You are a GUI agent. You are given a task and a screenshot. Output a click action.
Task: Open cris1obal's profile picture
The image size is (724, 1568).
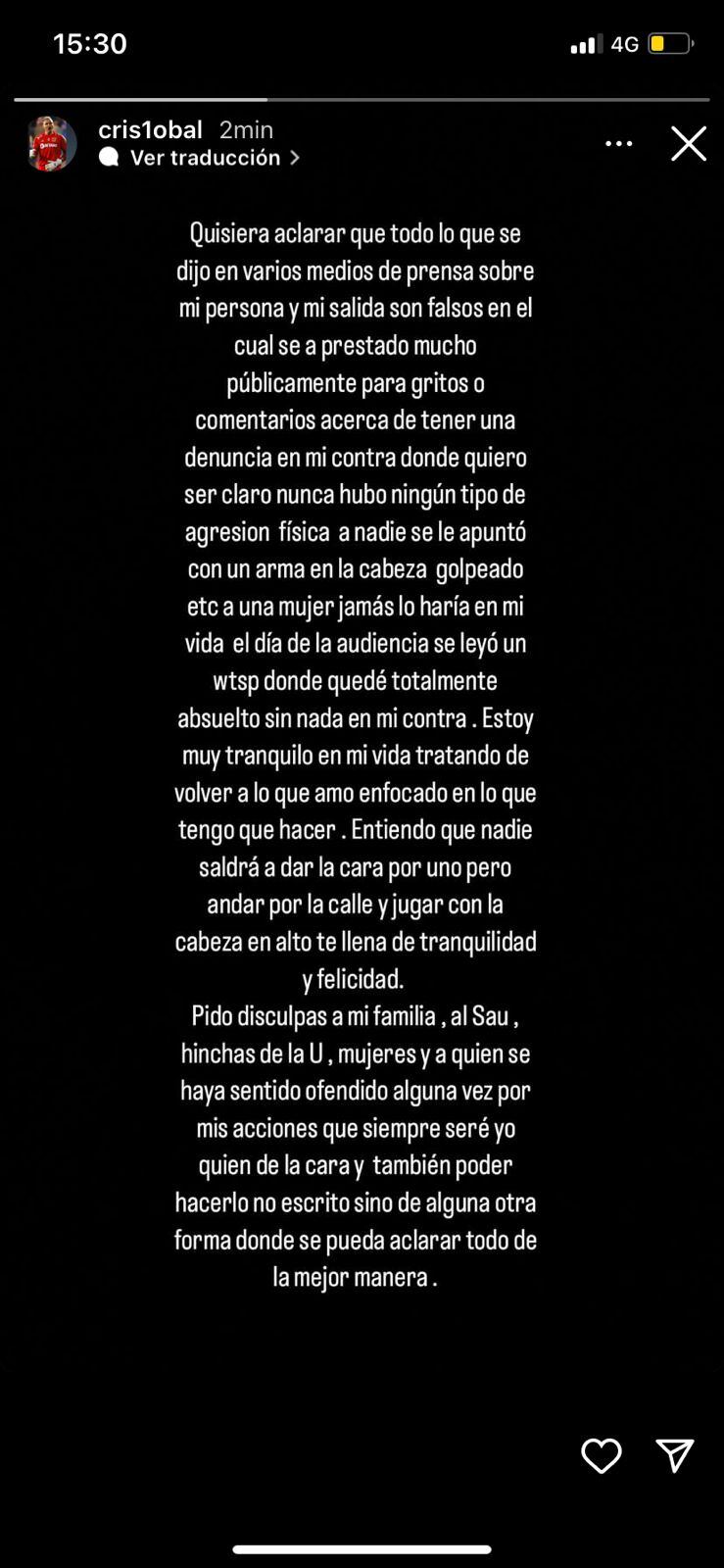coord(51,143)
